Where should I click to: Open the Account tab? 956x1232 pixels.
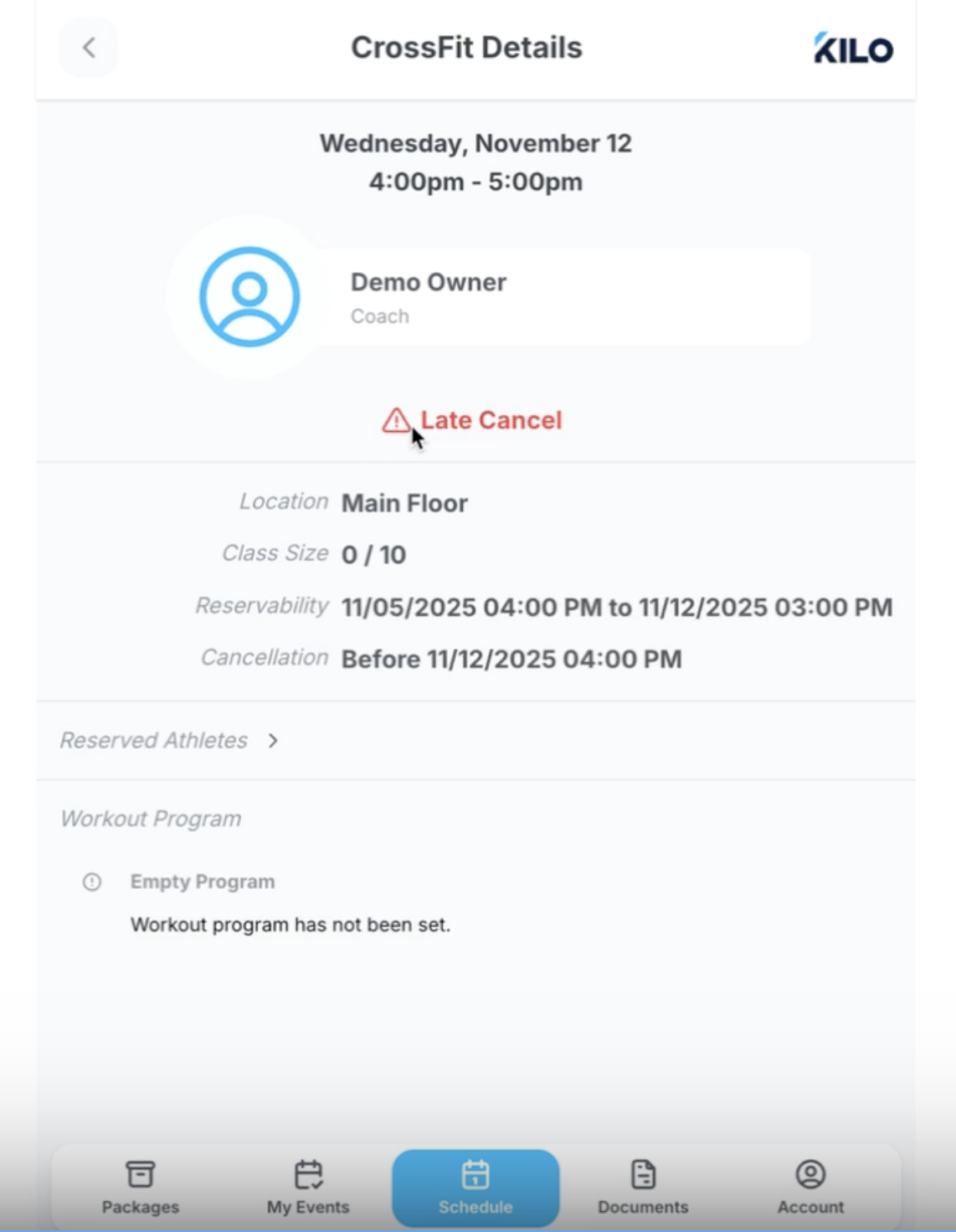[x=810, y=1187]
